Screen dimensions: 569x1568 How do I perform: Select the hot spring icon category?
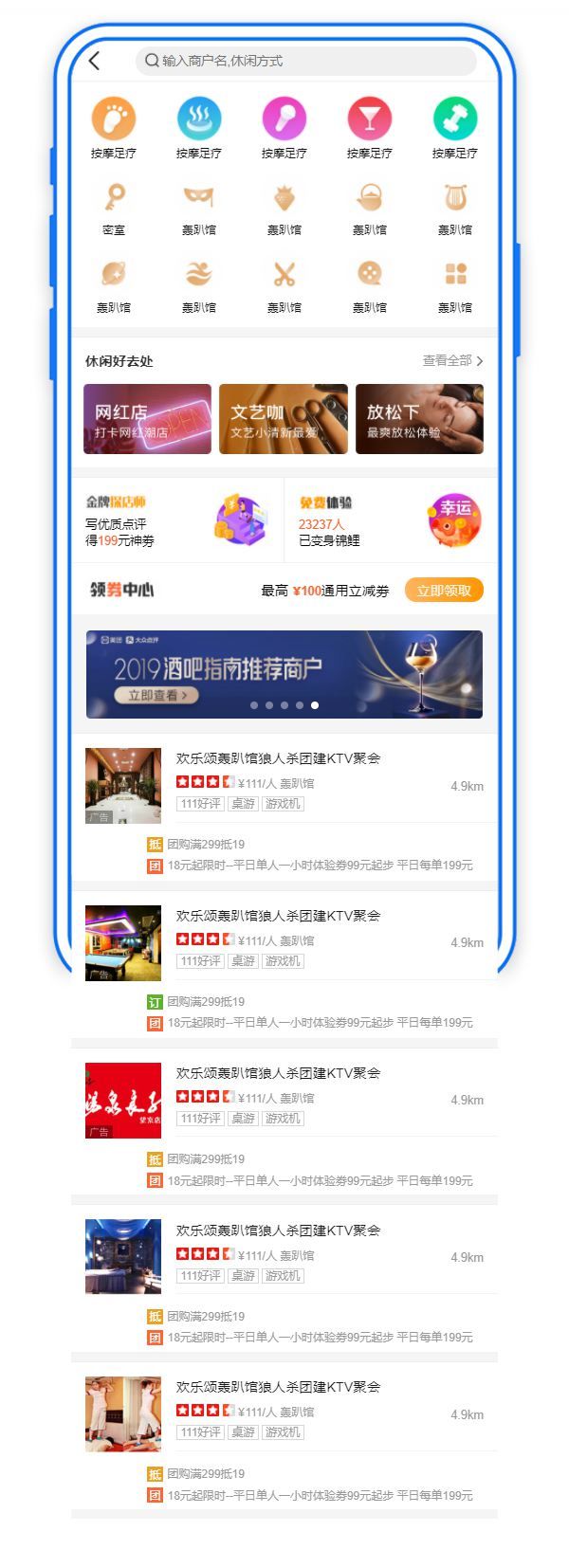pyautogui.click(x=199, y=119)
